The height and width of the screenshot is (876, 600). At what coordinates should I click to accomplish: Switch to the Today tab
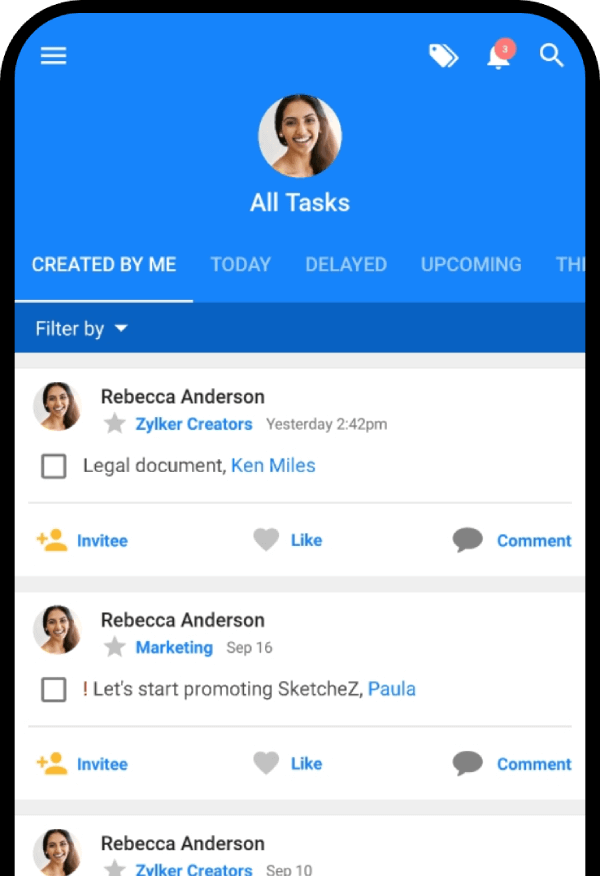point(240,265)
